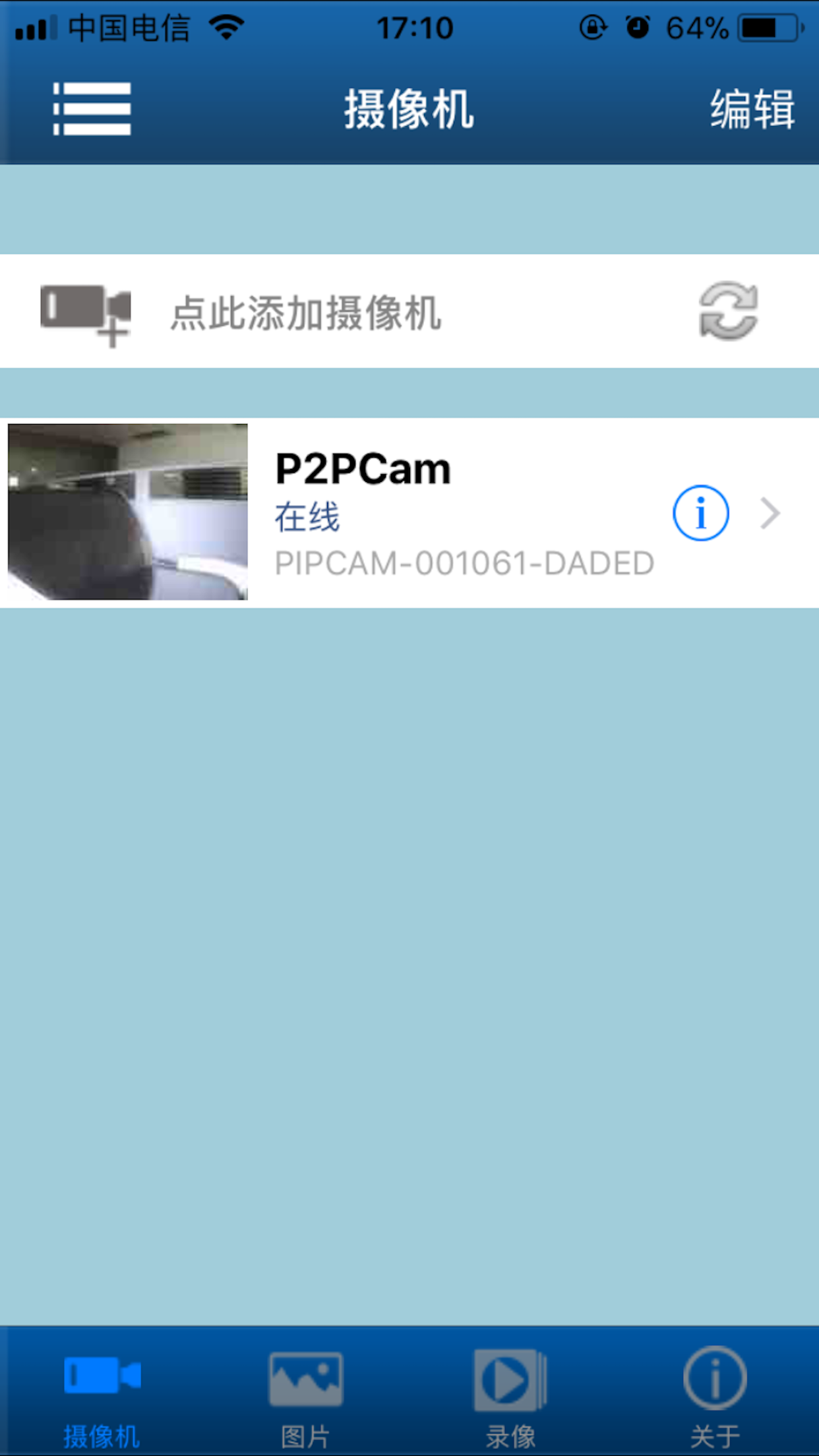Viewport: 819px width, 1456px height.
Task: Tap 点此添加摄像机 to add a camera
Action: 307,315
